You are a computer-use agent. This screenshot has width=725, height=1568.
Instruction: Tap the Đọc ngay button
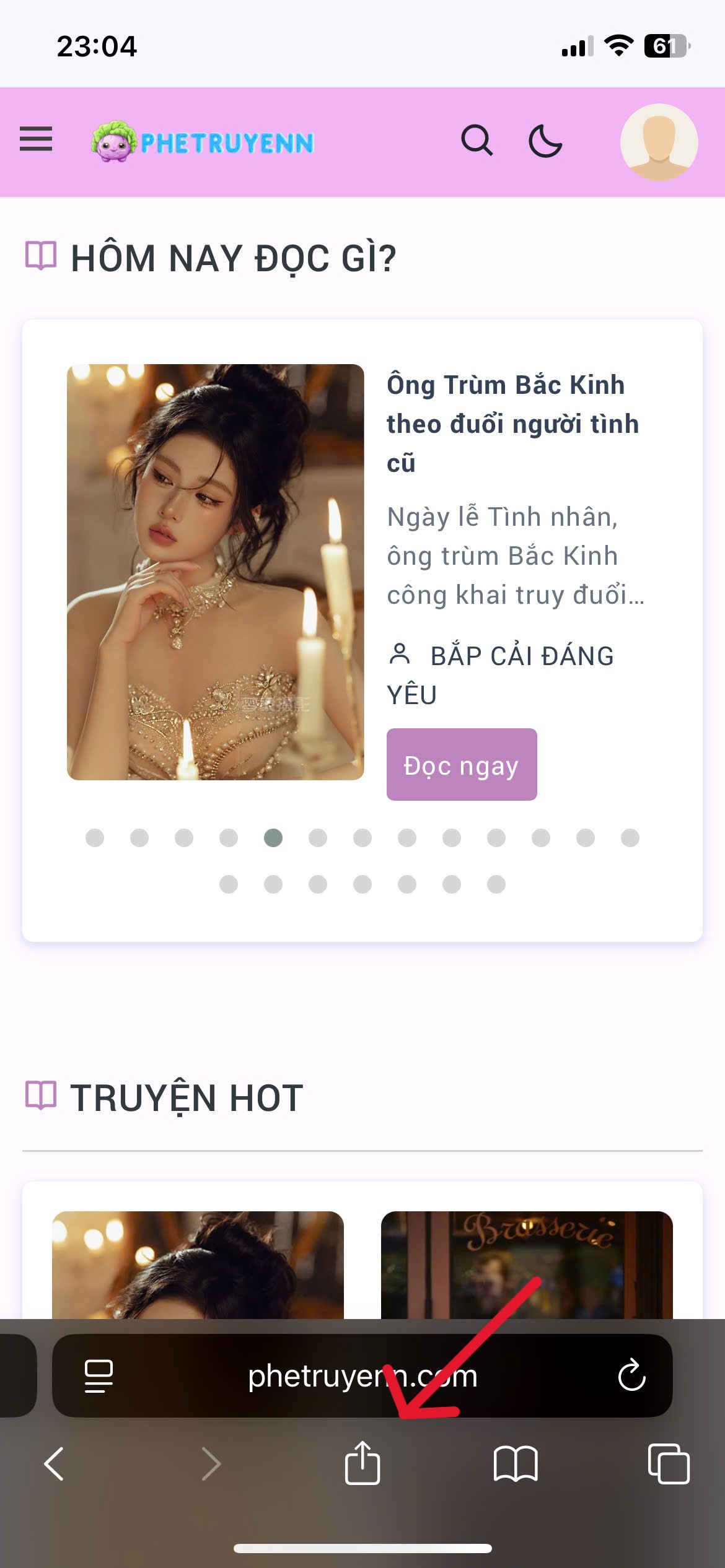462,764
